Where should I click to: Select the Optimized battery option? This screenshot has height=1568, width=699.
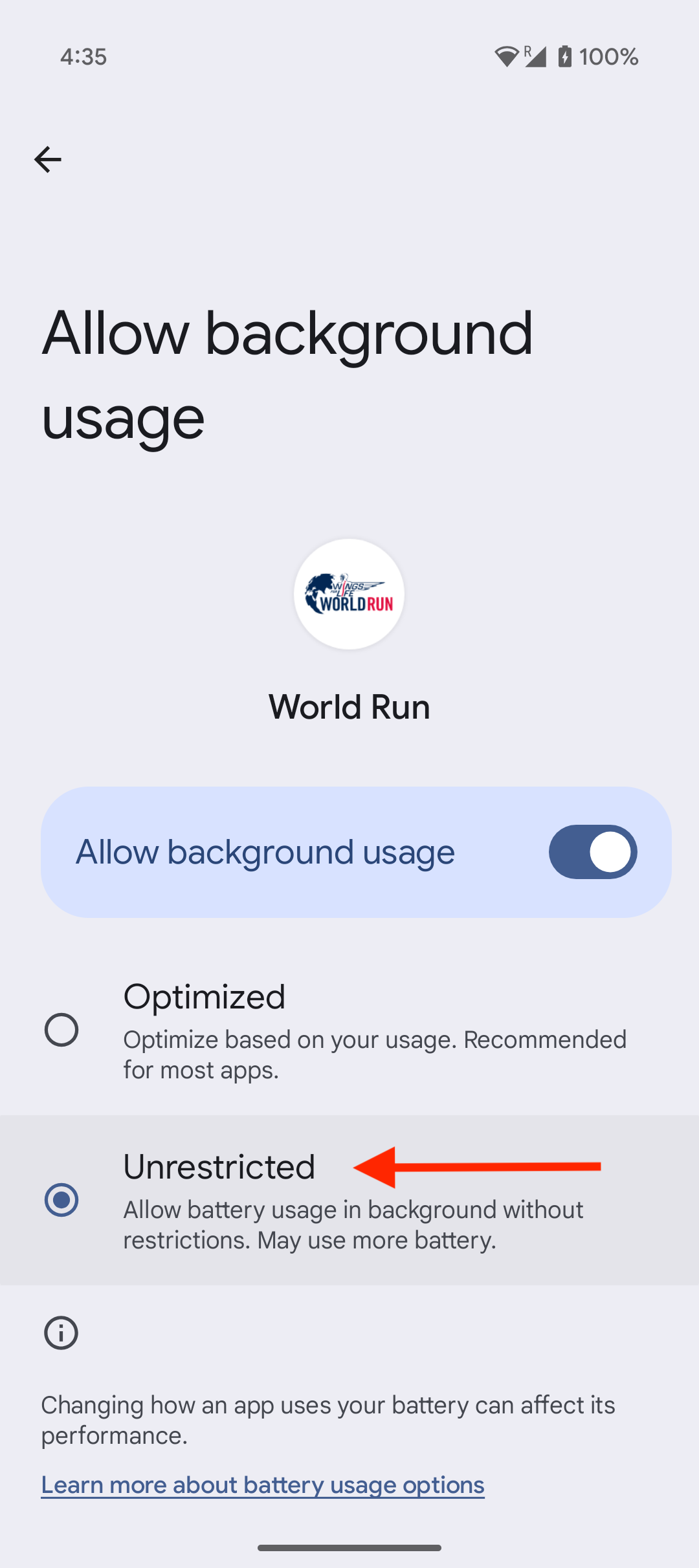point(62,1030)
